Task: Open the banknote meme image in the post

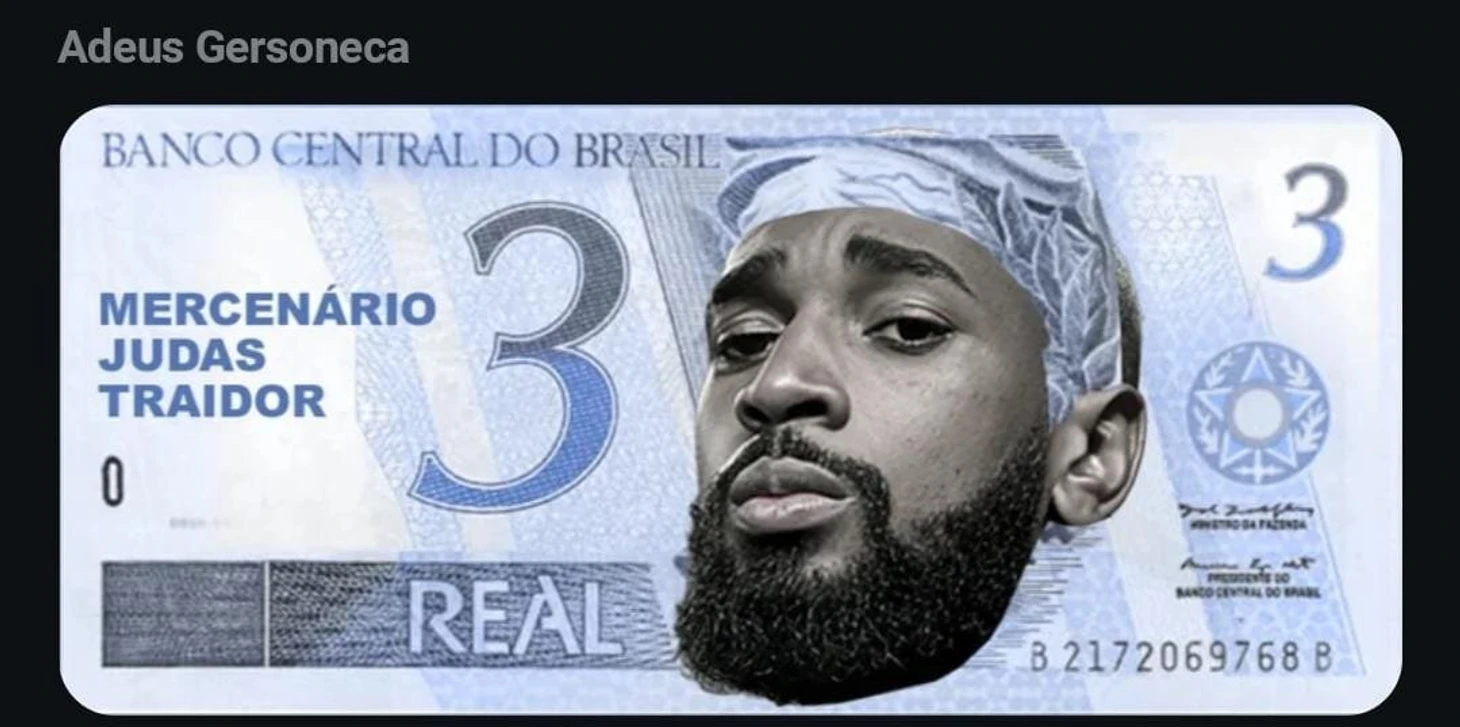Action: [x=730, y=410]
